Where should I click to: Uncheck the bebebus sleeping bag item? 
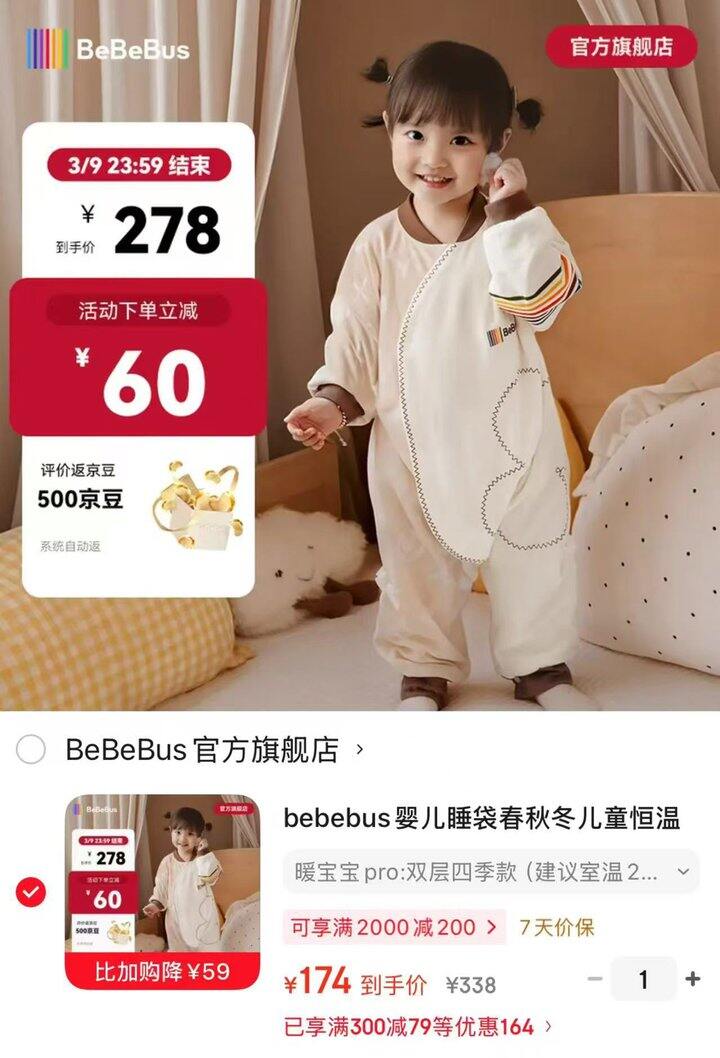pyautogui.click(x=30, y=893)
